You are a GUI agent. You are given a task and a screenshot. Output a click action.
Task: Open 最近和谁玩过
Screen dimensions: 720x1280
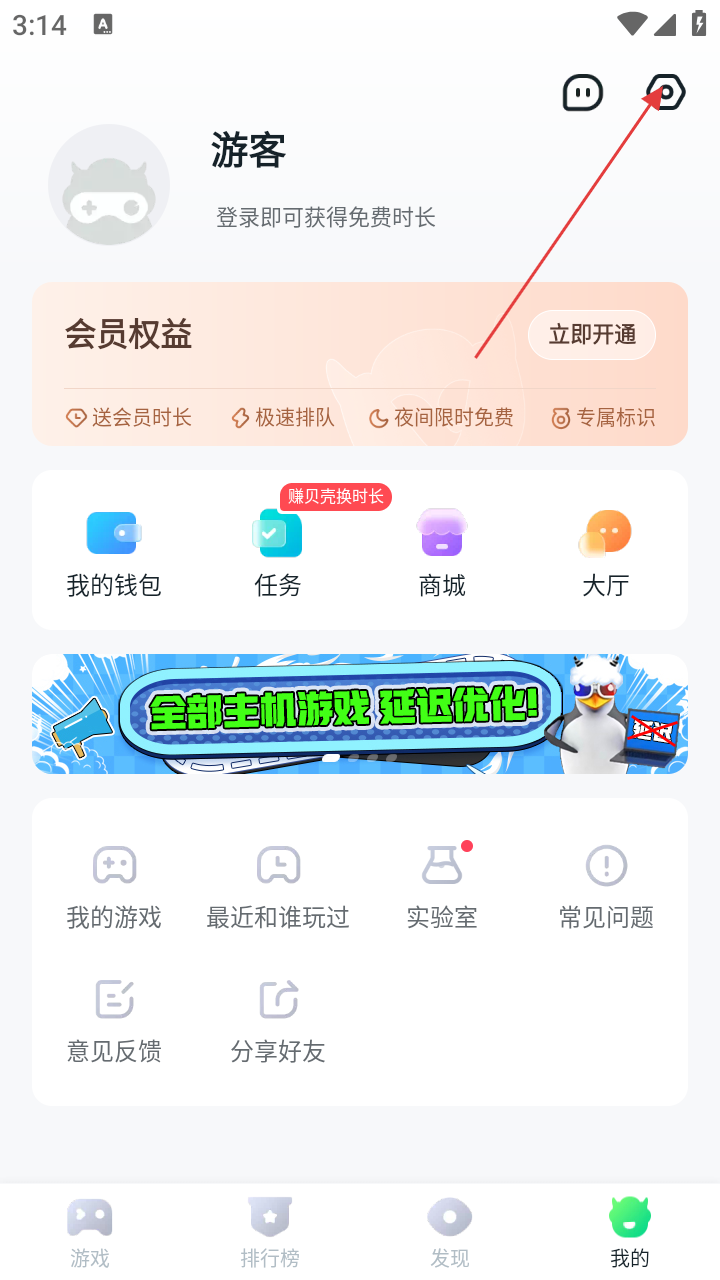tap(278, 885)
